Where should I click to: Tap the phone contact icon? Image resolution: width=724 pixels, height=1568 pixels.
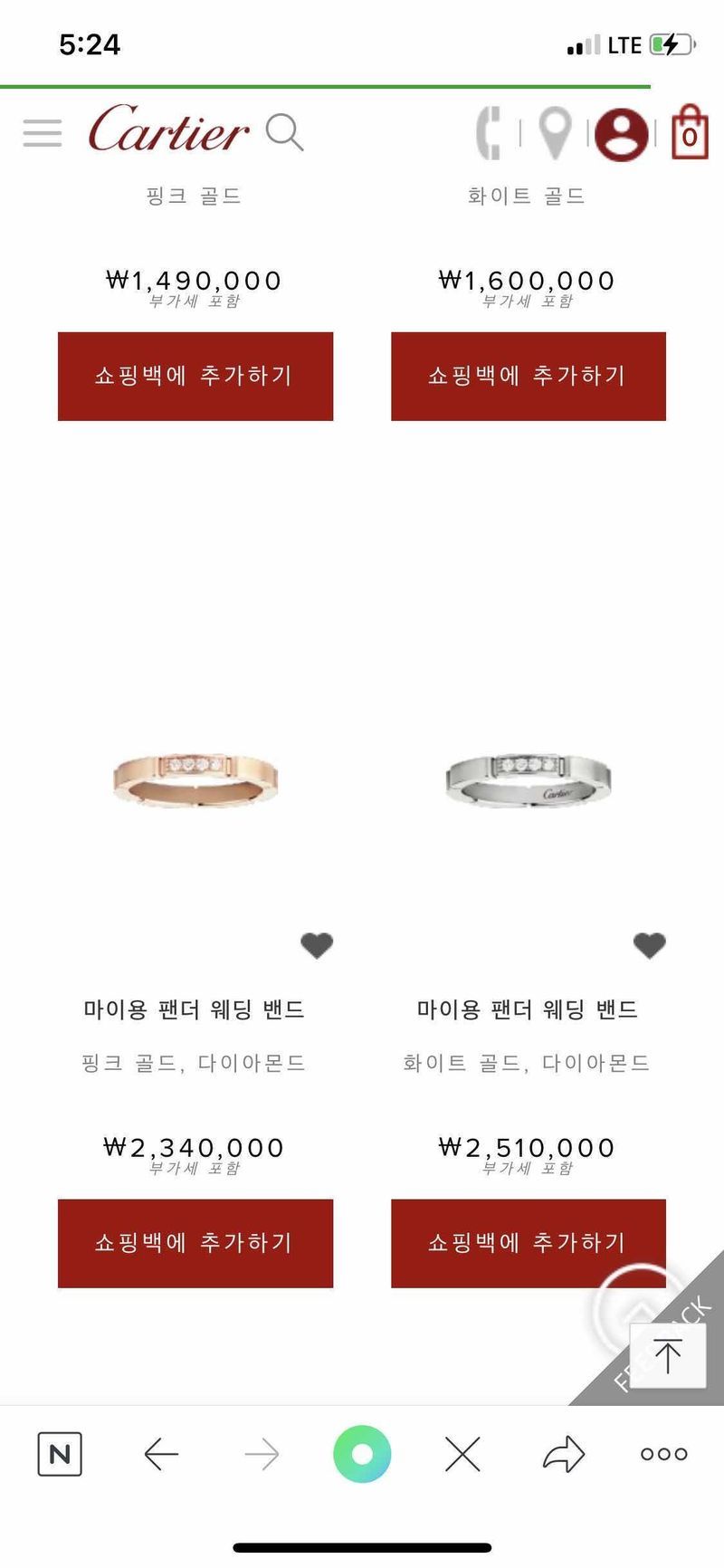point(488,133)
